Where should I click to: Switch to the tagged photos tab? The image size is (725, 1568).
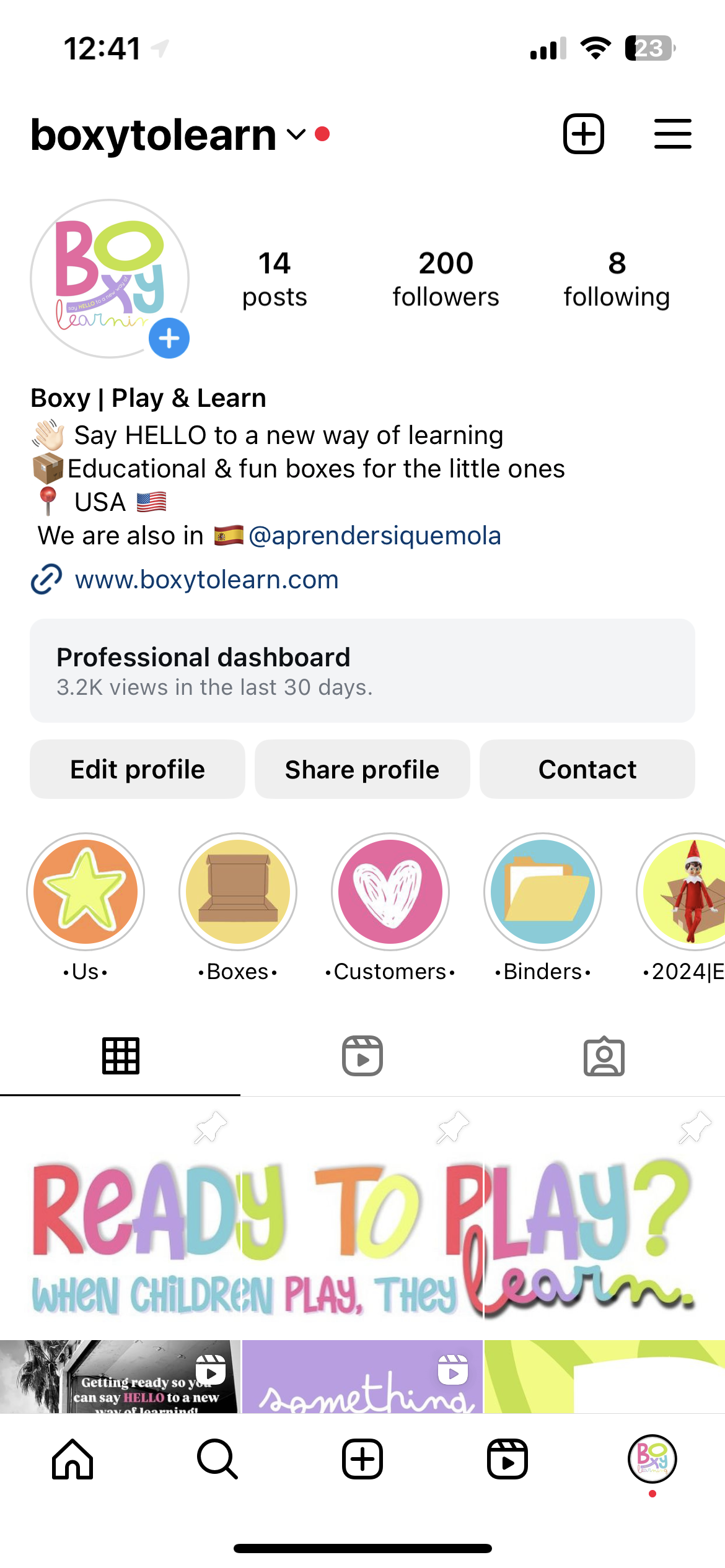[604, 1056]
